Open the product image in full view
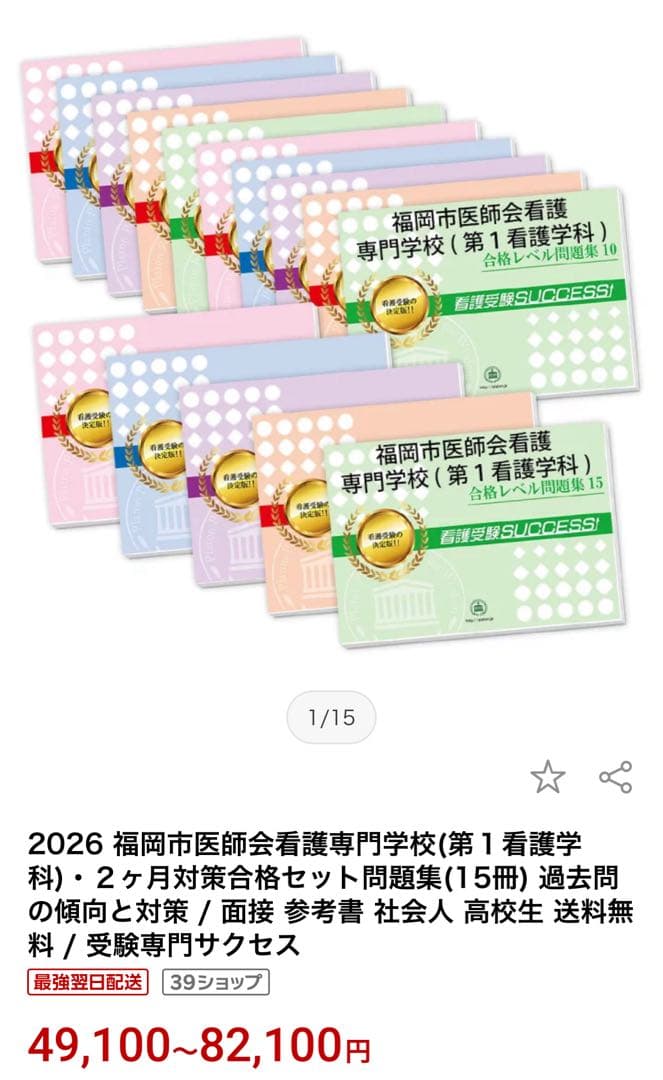 point(330,340)
